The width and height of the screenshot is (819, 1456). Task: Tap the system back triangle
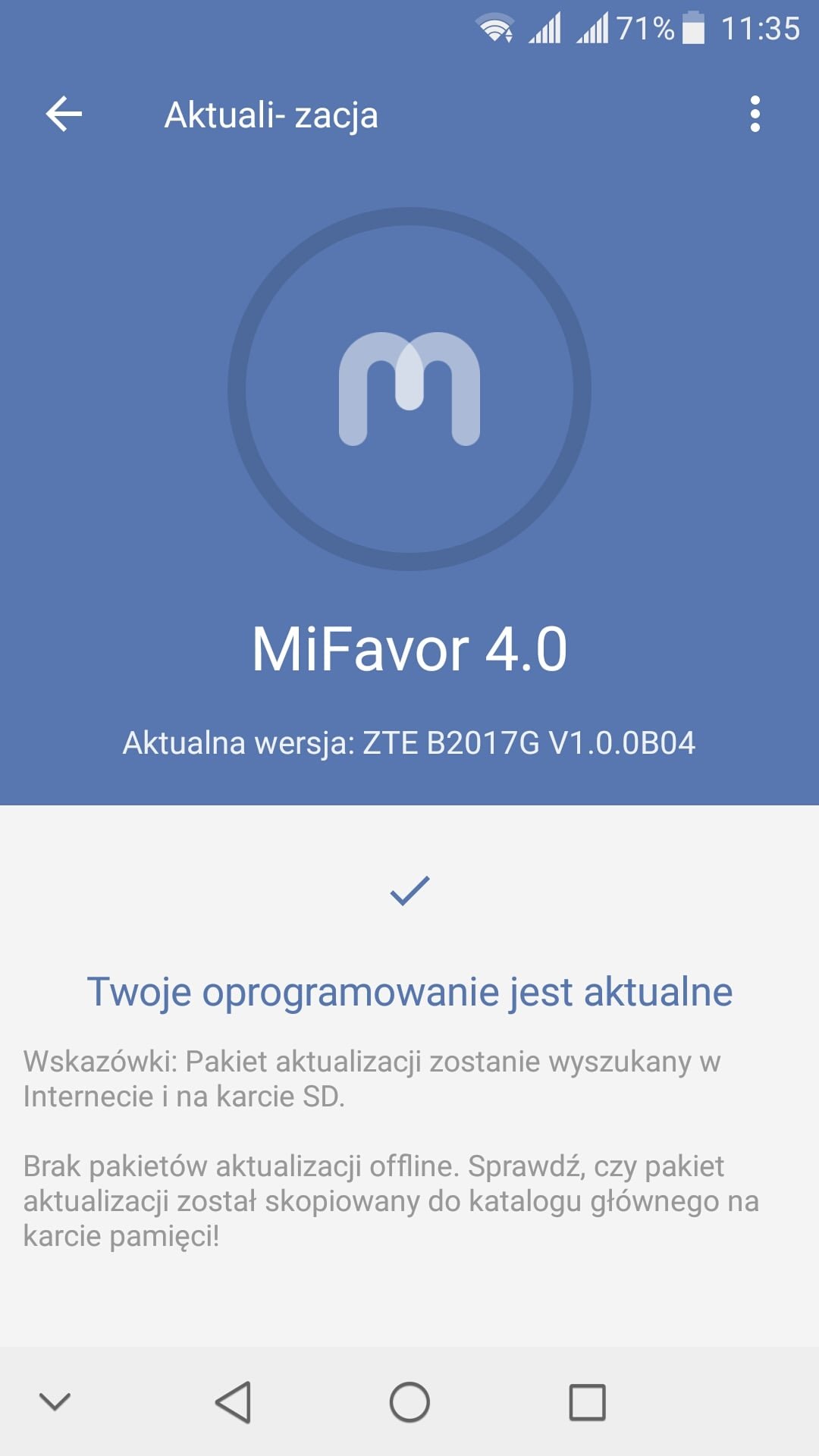tap(234, 1401)
